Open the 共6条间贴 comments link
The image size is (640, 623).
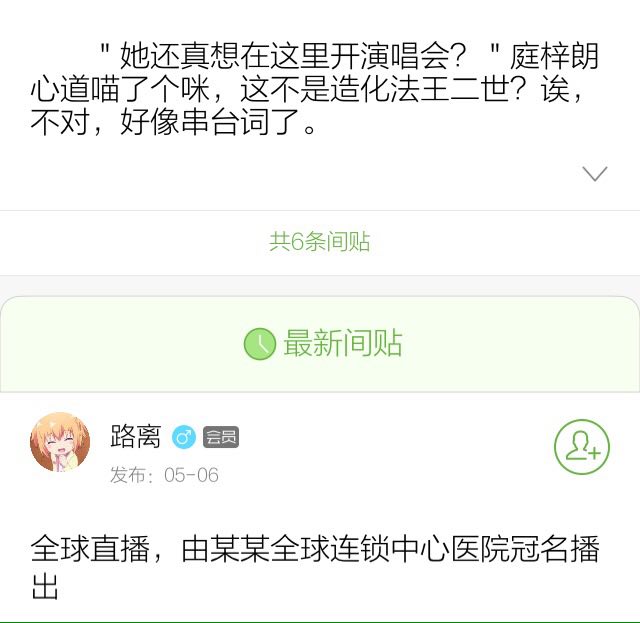coord(320,242)
